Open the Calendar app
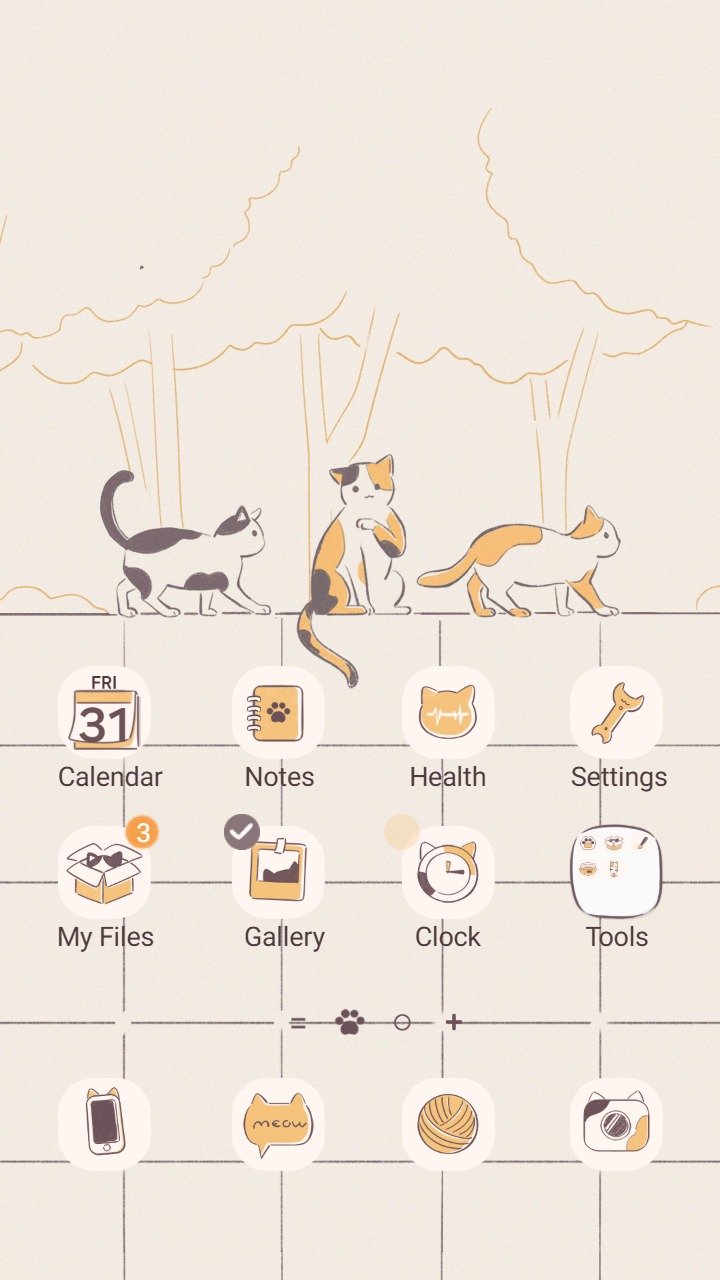Viewport: 720px width, 1280px height. tap(104, 713)
